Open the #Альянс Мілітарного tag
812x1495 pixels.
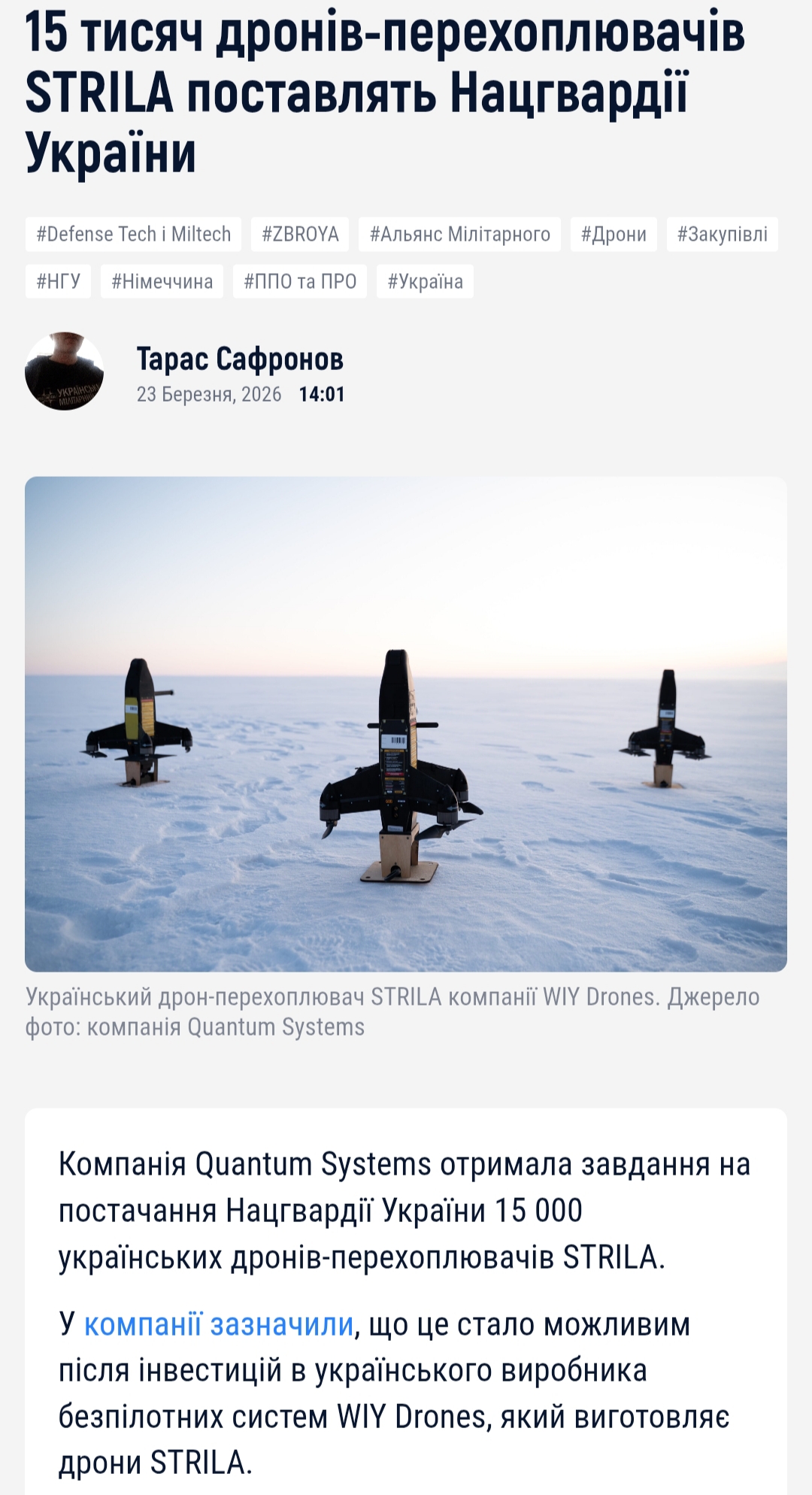click(459, 234)
